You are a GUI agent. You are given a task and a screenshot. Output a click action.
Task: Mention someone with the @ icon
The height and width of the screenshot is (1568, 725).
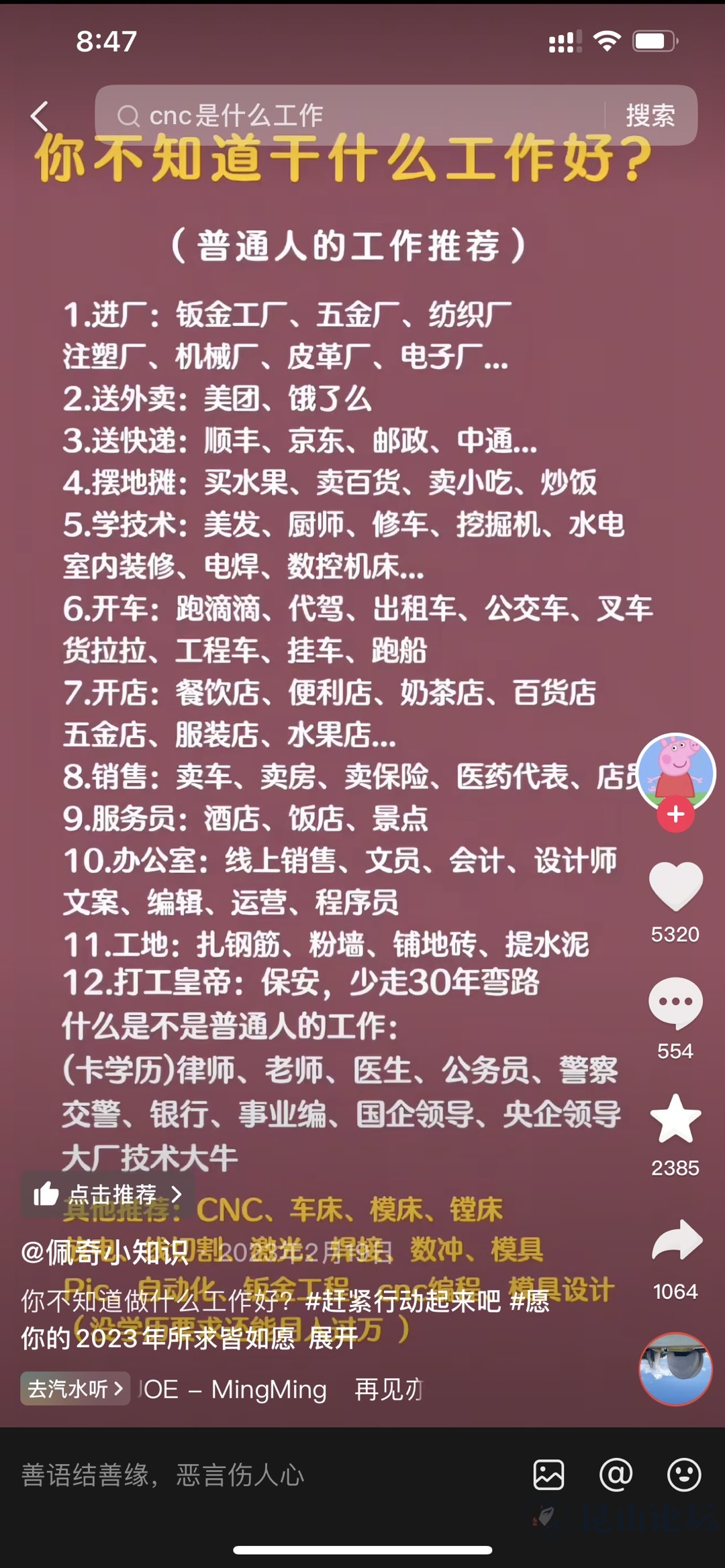(x=616, y=1475)
